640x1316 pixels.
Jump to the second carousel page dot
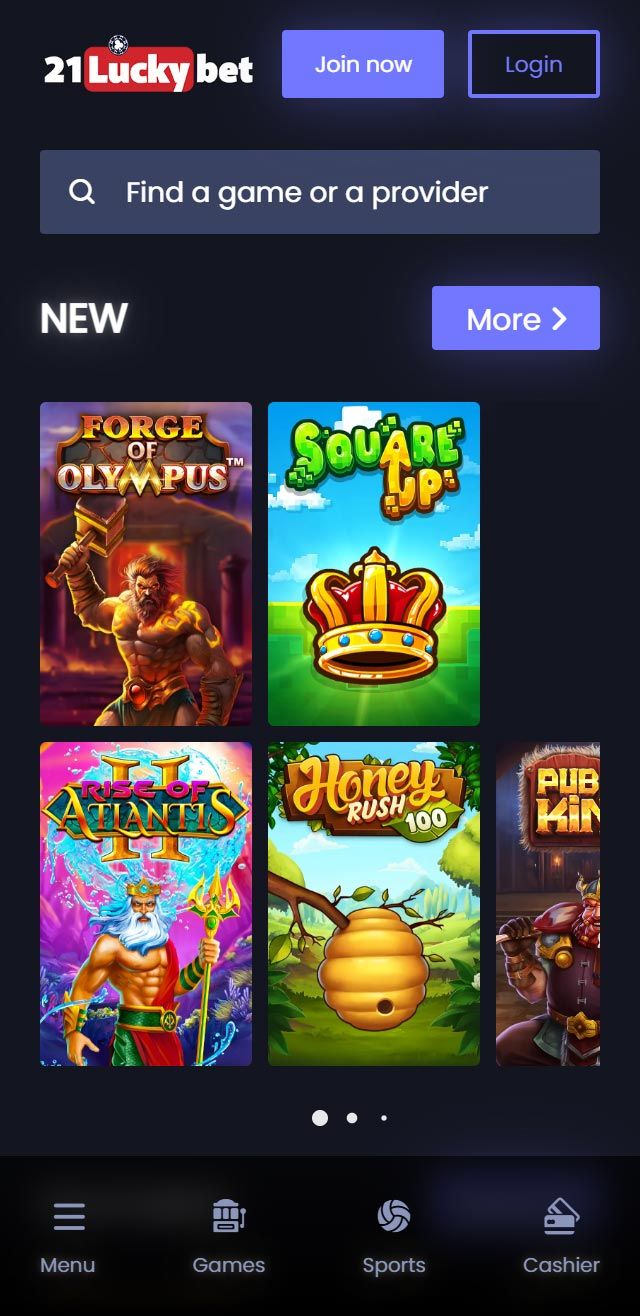pyautogui.click(x=352, y=1118)
